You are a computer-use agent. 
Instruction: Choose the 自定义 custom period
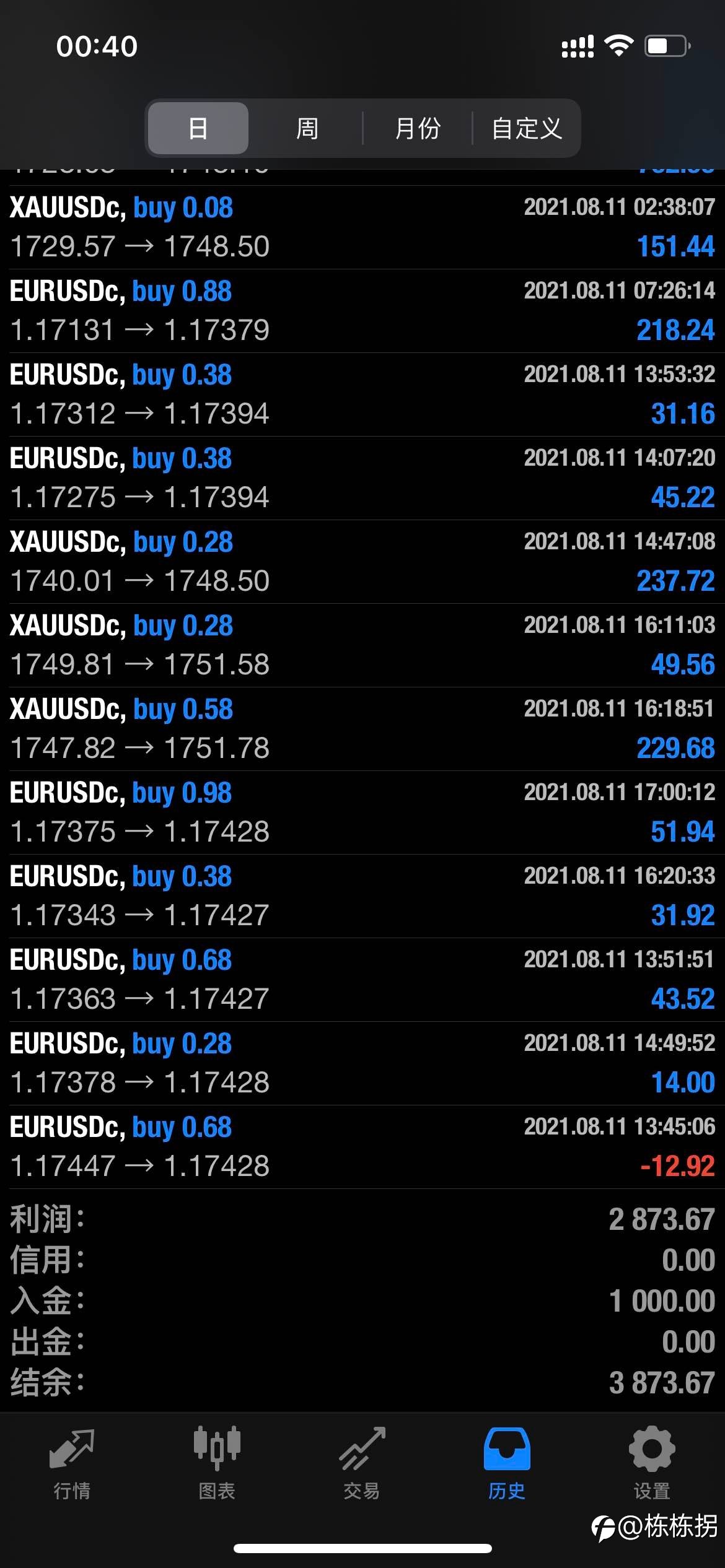(x=527, y=128)
